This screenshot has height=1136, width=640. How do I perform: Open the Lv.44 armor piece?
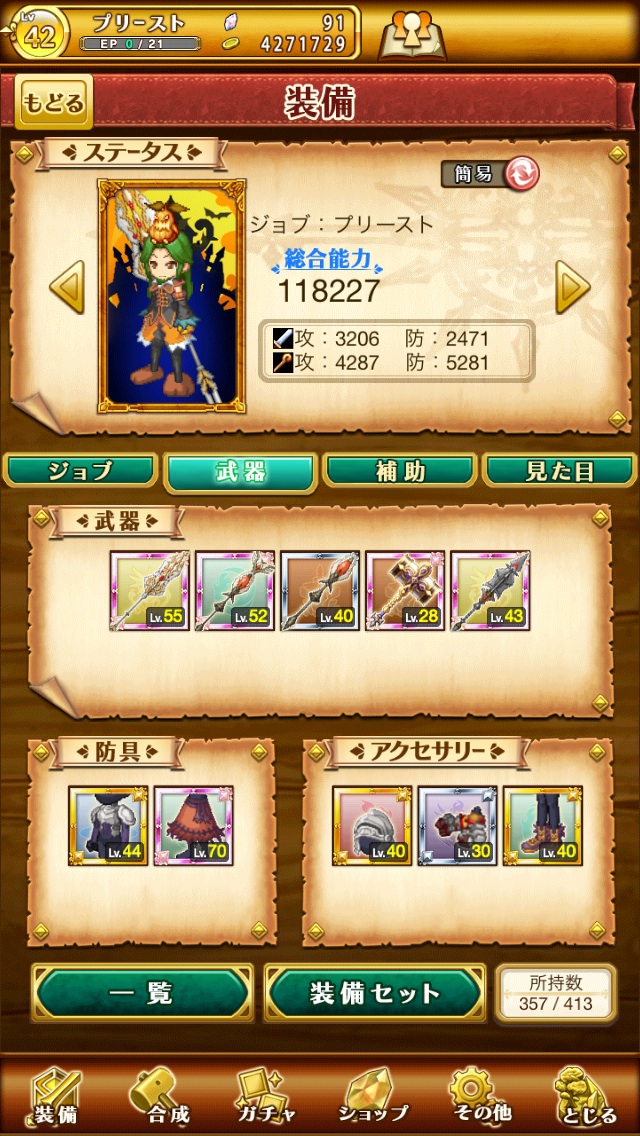tap(108, 825)
